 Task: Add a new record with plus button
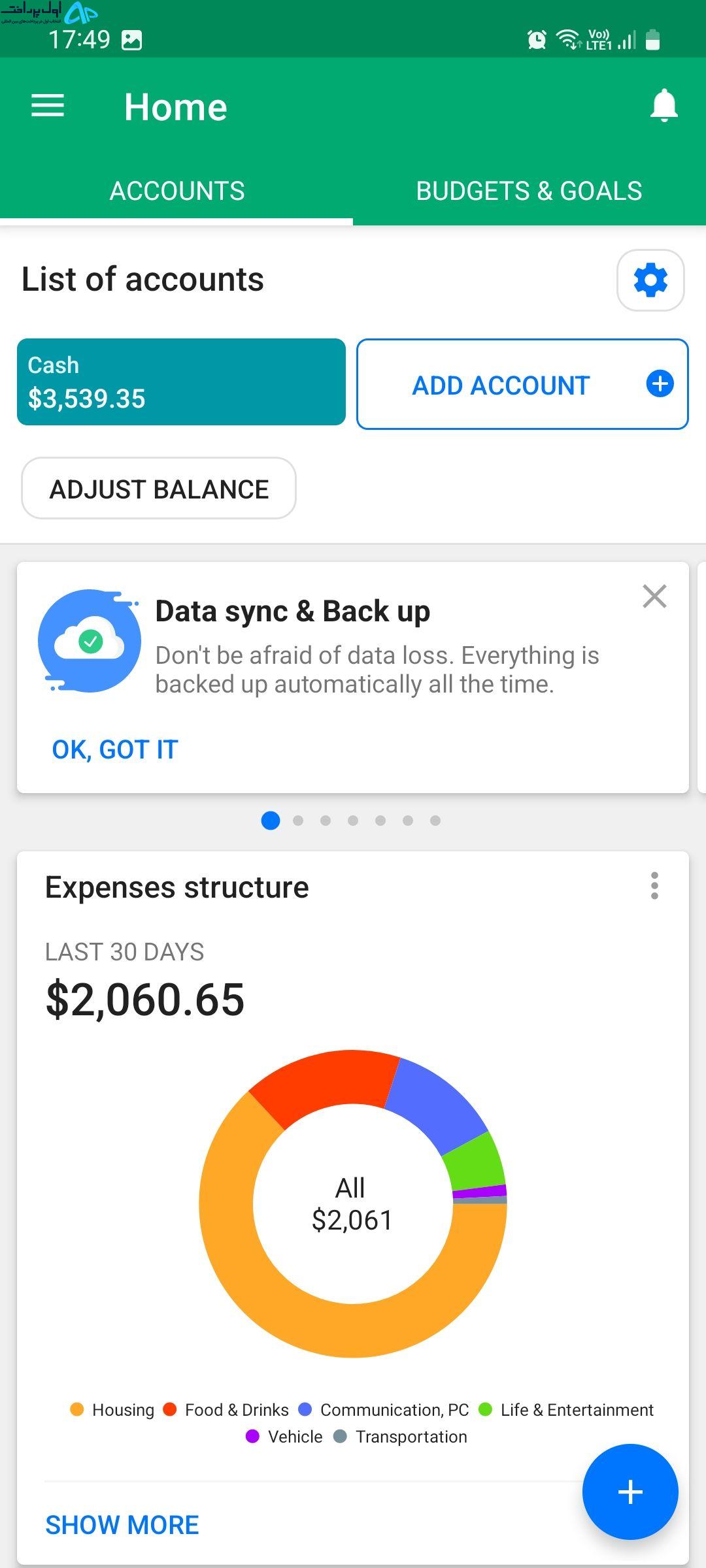[x=630, y=1492]
